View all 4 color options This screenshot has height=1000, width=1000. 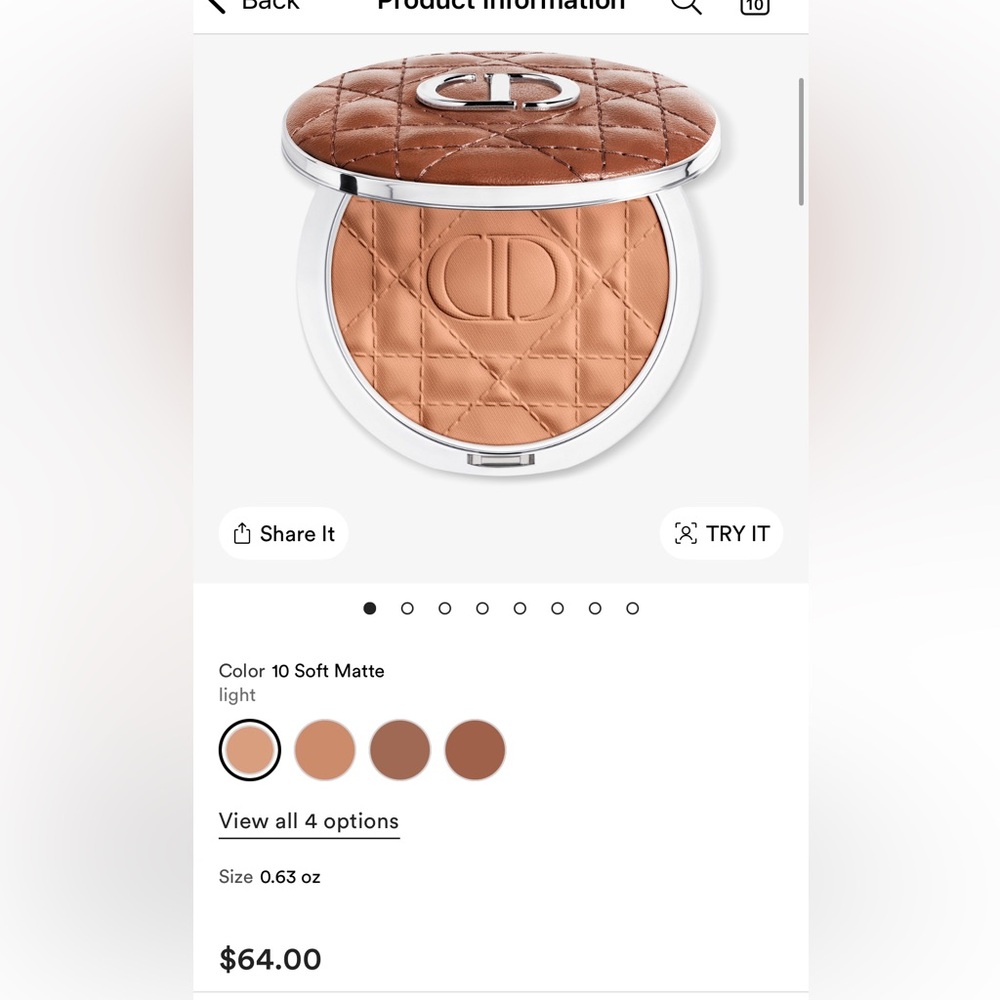(x=309, y=821)
